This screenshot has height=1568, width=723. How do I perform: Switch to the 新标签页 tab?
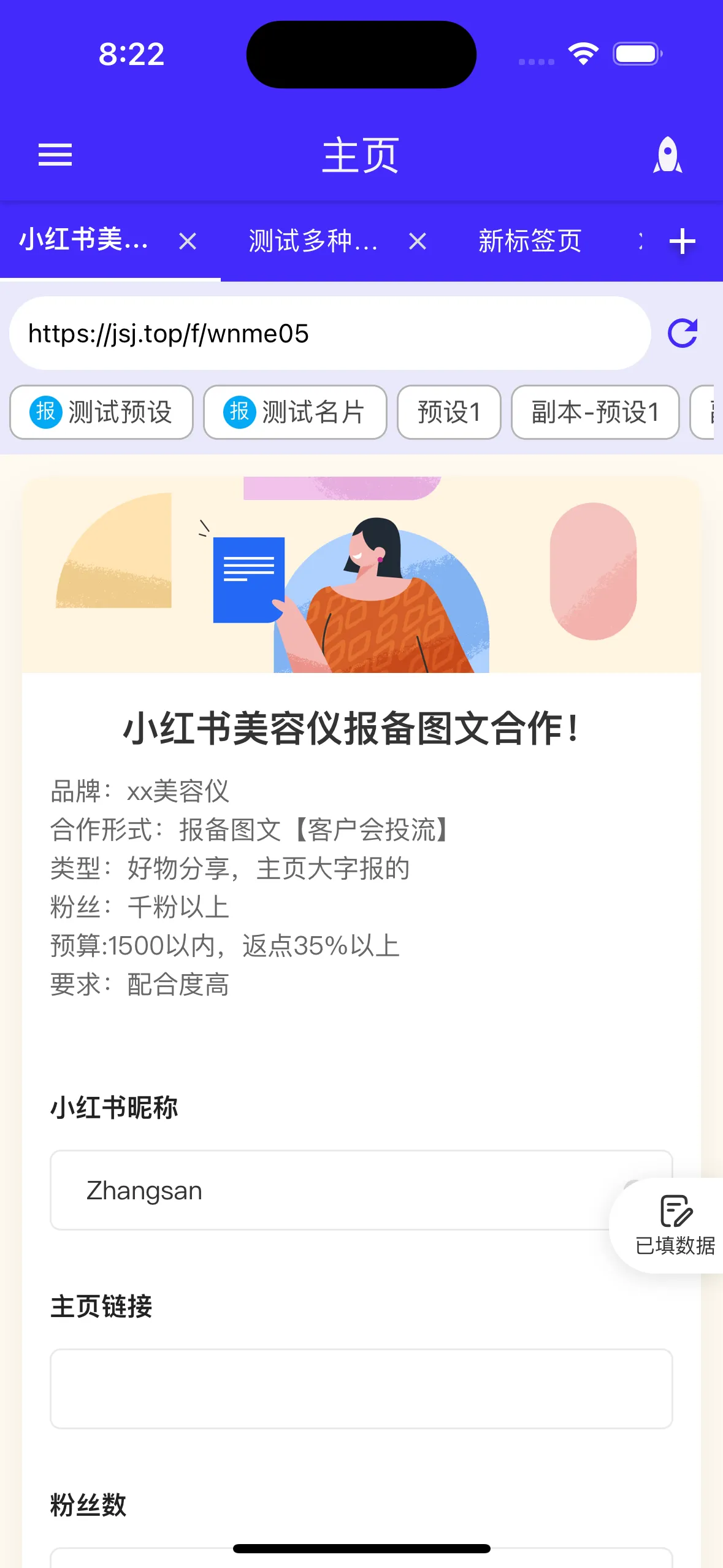click(x=529, y=241)
